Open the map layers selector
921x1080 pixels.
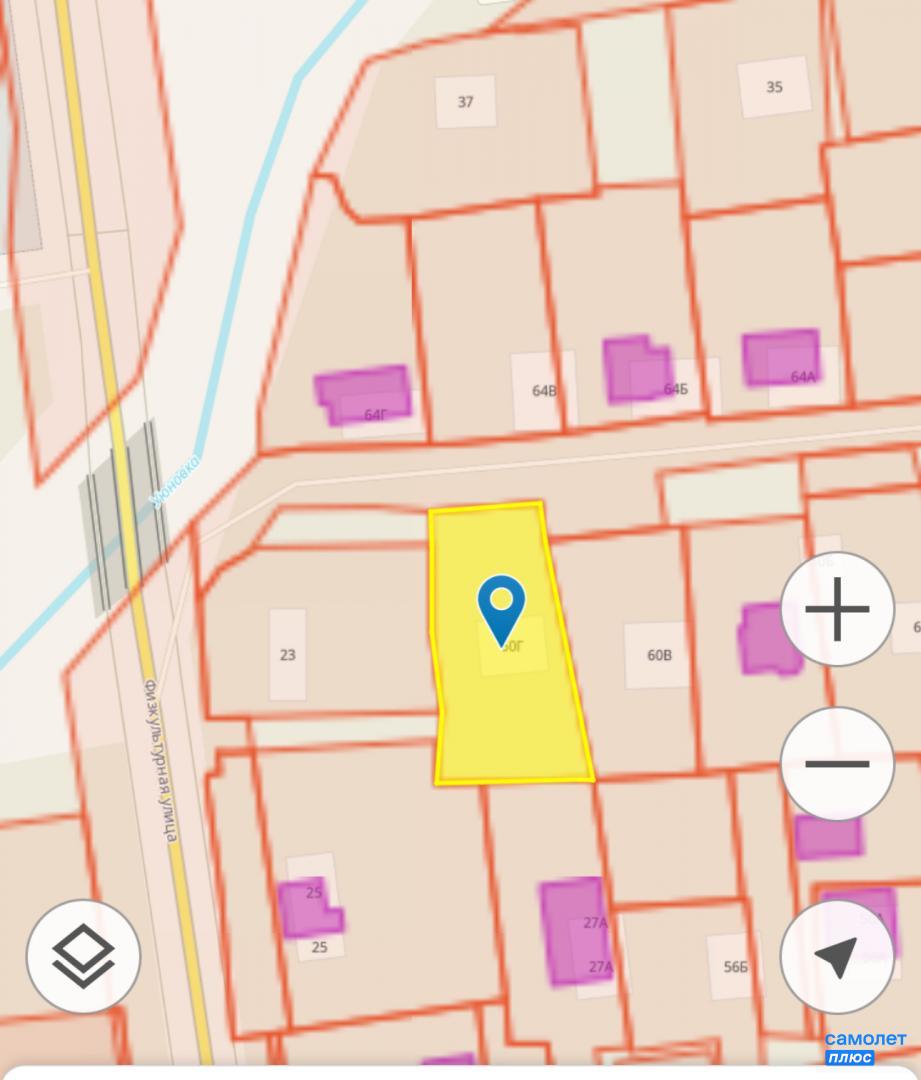pos(83,956)
